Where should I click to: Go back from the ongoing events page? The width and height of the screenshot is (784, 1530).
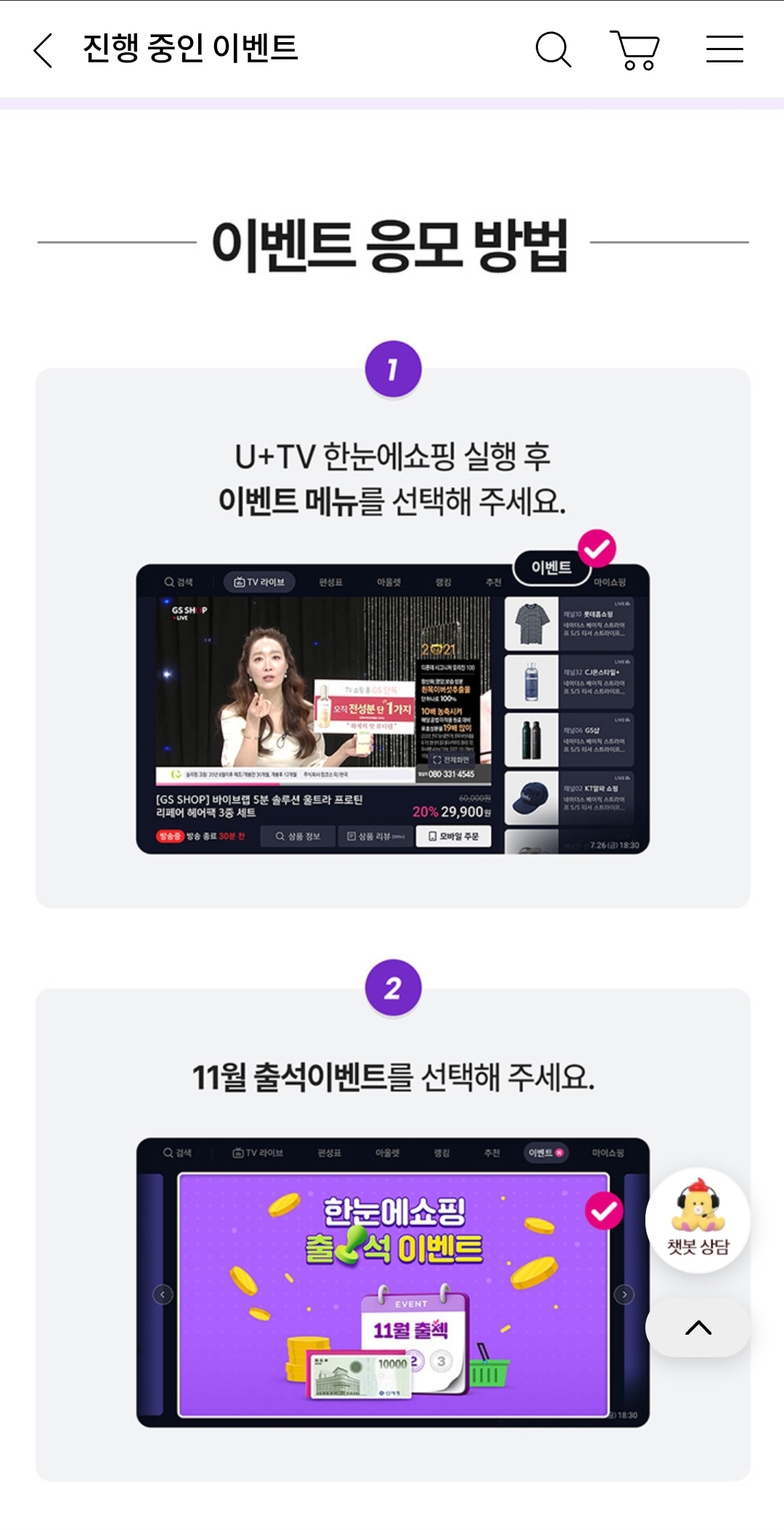44,50
